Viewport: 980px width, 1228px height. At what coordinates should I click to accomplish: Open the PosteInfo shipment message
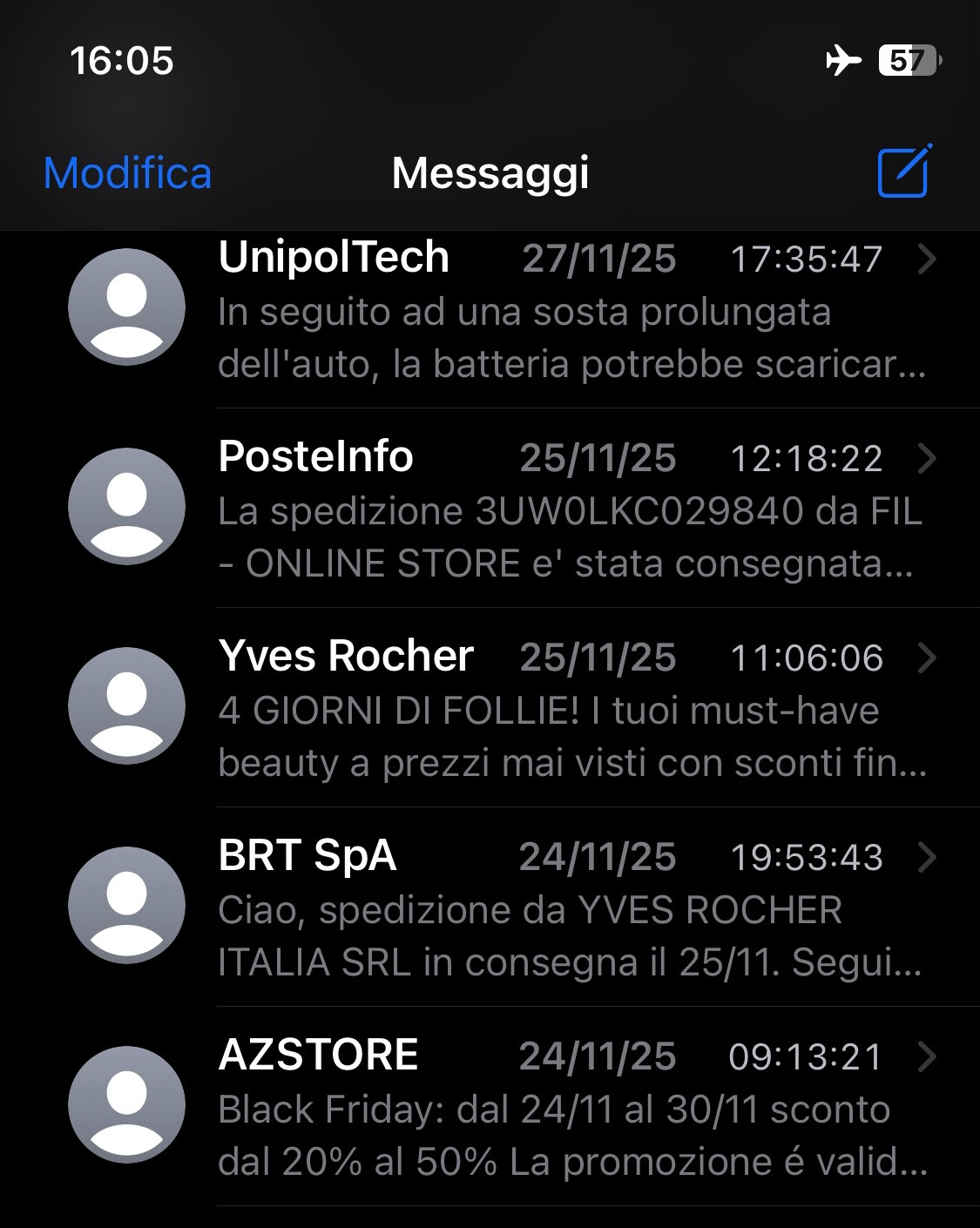[x=571, y=511]
